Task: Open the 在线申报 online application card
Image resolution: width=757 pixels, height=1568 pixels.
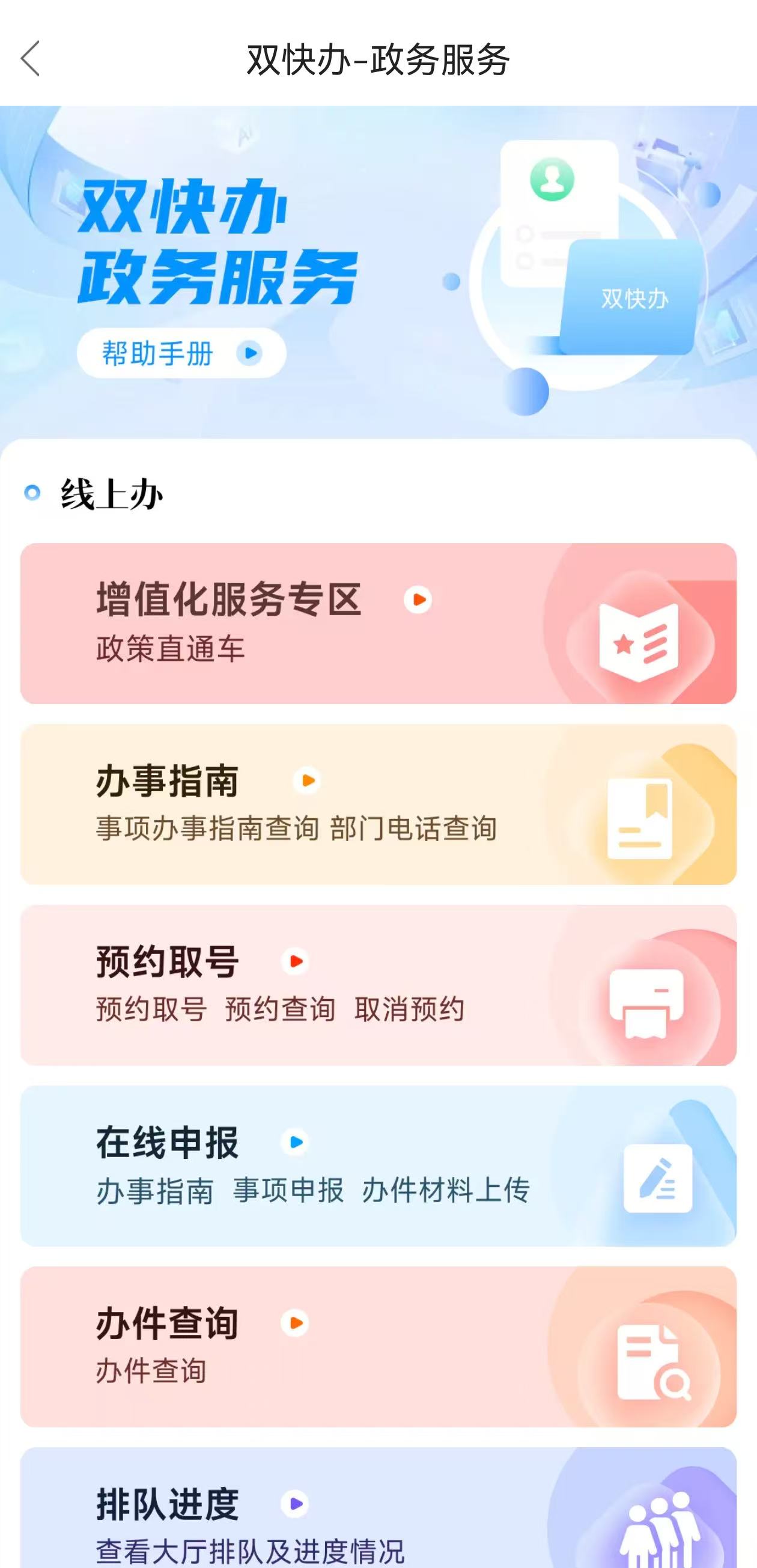Action: pos(377,1165)
